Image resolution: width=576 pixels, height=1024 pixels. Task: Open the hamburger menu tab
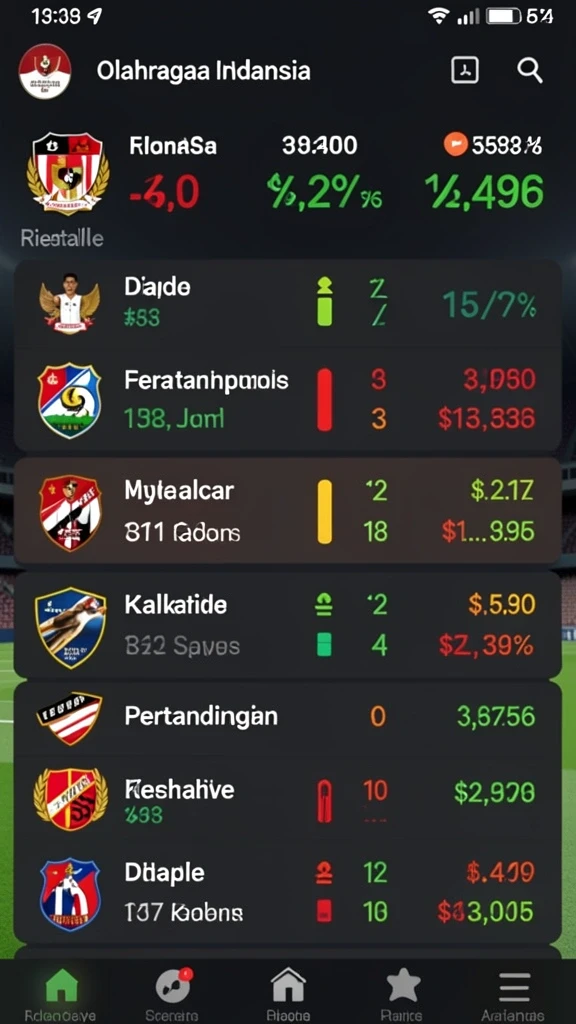(513, 992)
